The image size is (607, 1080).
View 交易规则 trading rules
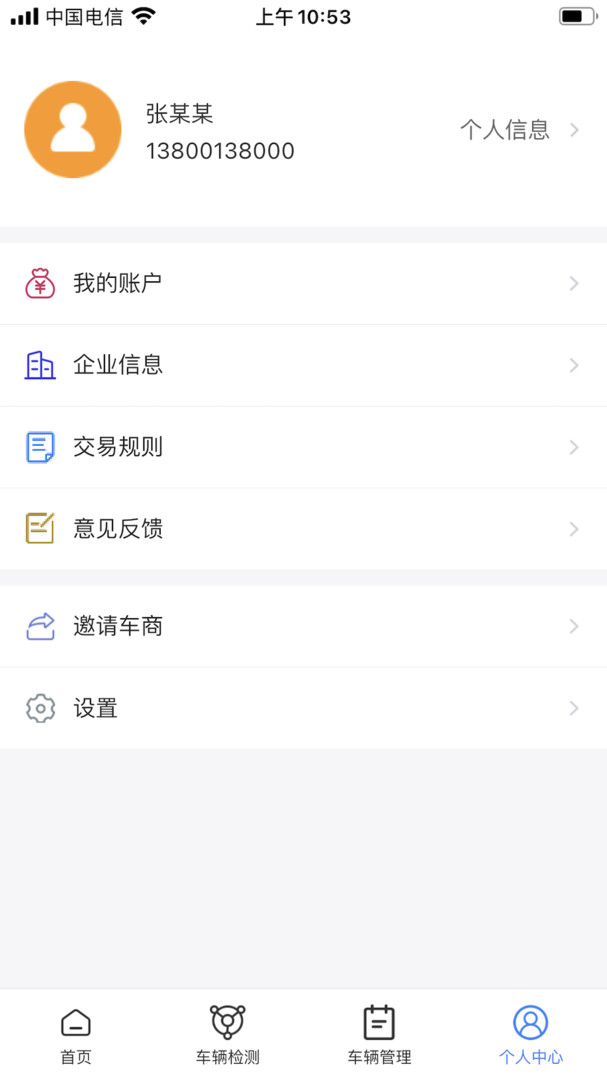pos(303,447)
